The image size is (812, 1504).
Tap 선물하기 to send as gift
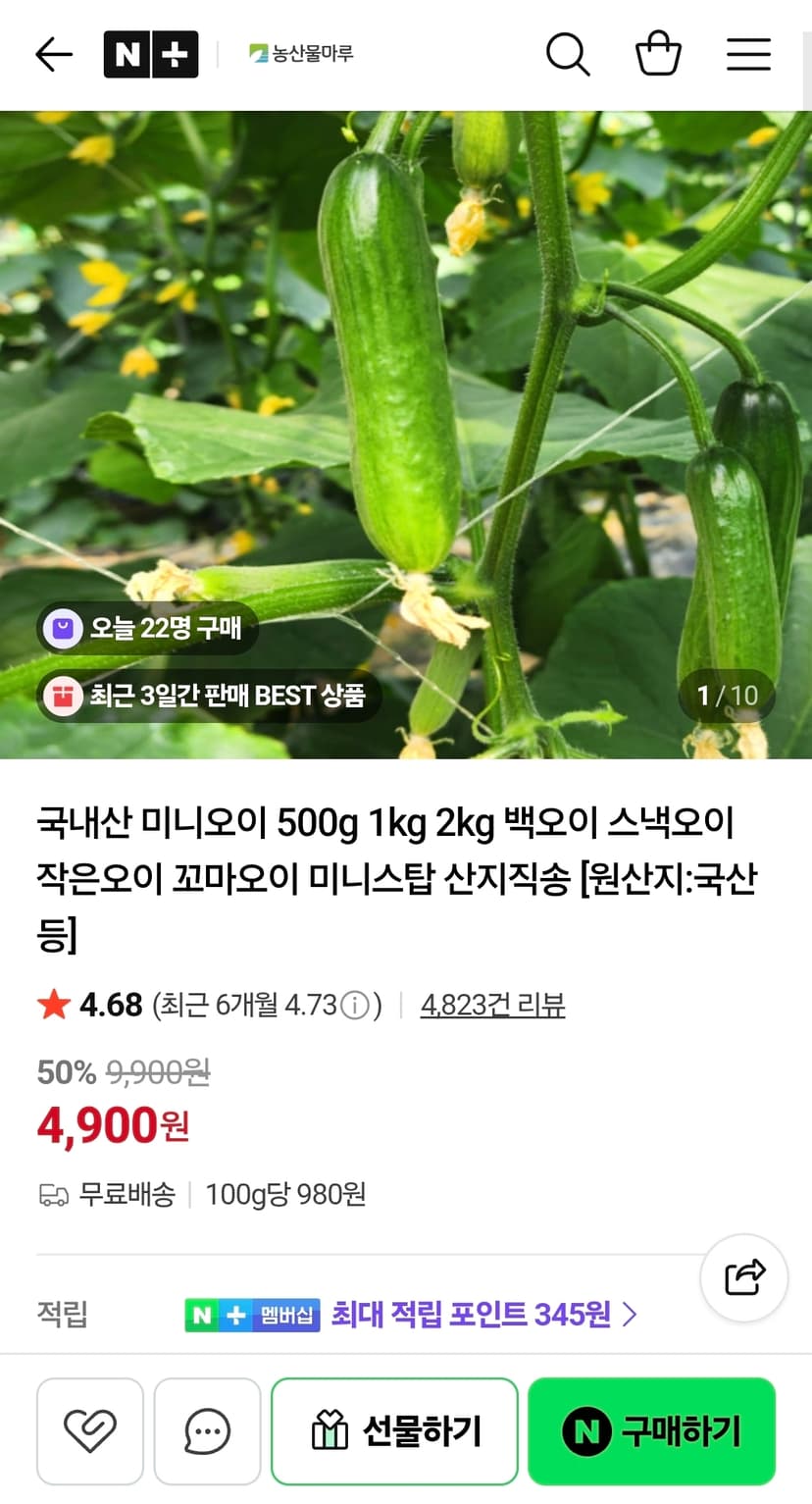tap(394, 1431)
